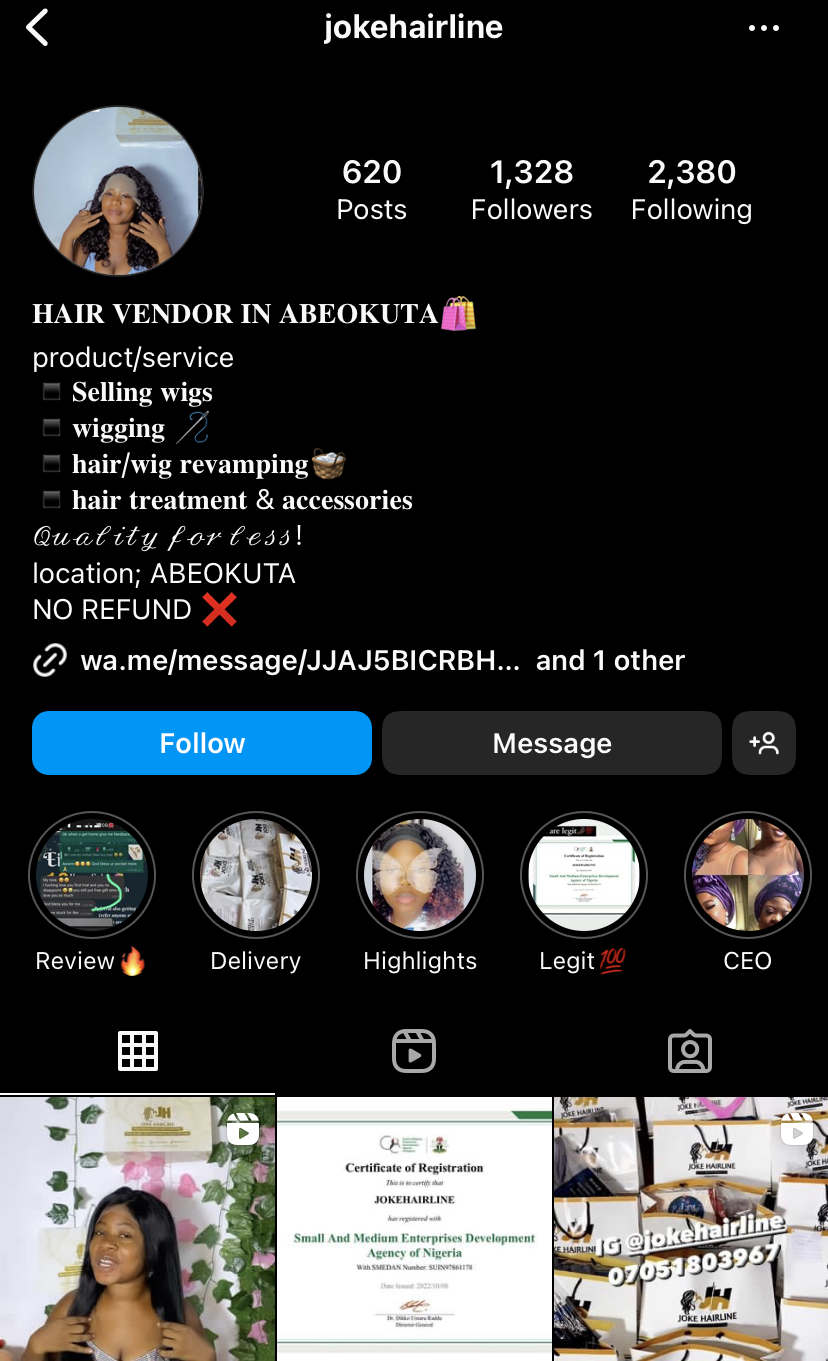Show suggested similar accounts
The width and height of the screenshot is (828, 1361).
point(764,743)
